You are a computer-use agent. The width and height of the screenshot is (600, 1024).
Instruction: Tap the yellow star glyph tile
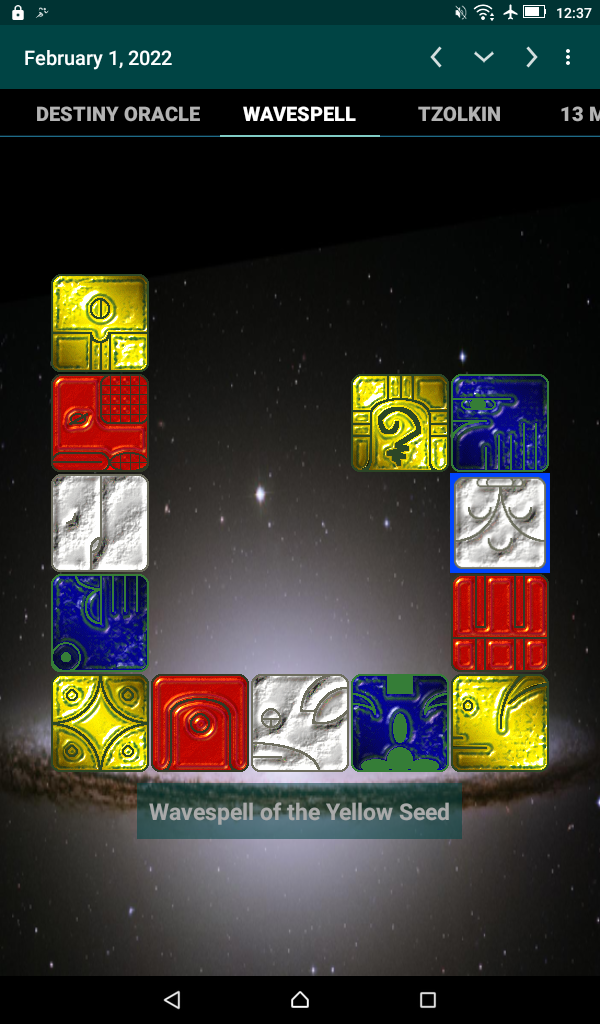(100, 722)
